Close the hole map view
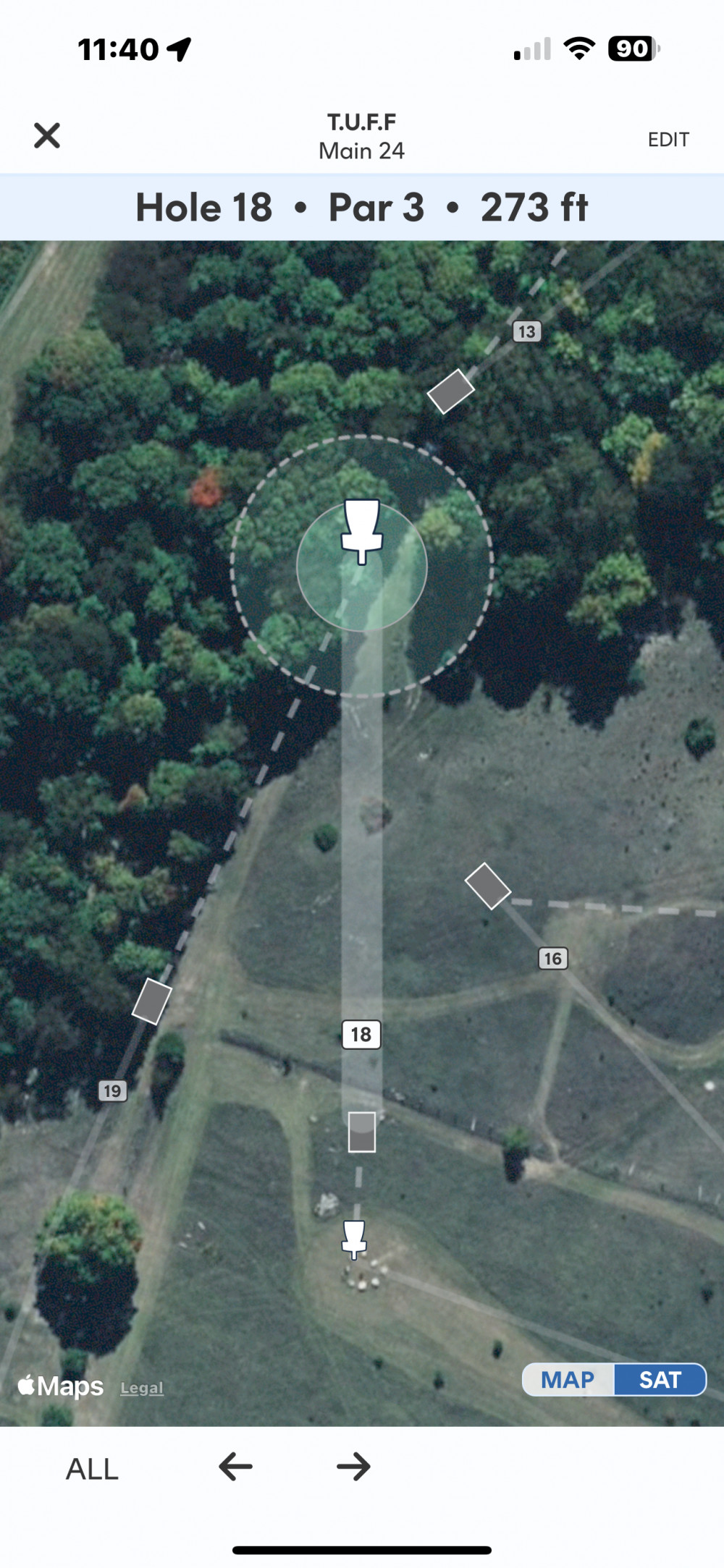Screen dimensions: 724x1568 47,135
